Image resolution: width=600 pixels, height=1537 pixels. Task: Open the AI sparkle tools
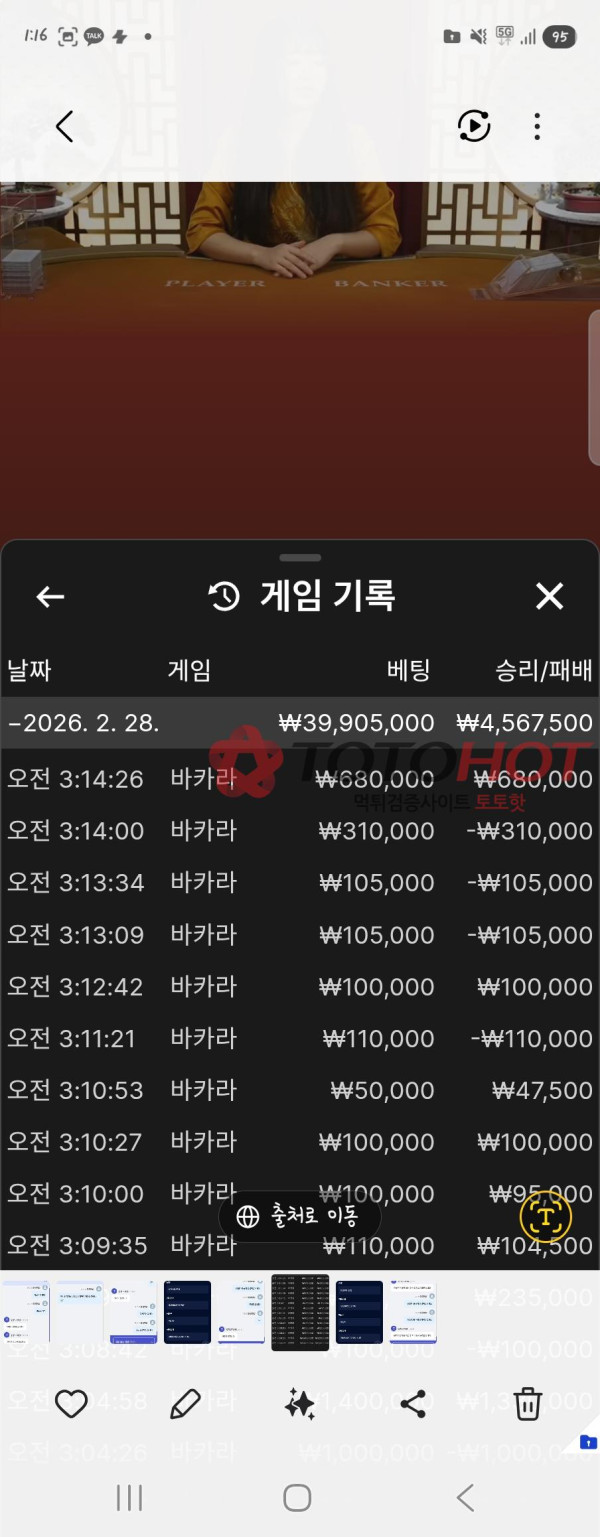click(300, 1404)
